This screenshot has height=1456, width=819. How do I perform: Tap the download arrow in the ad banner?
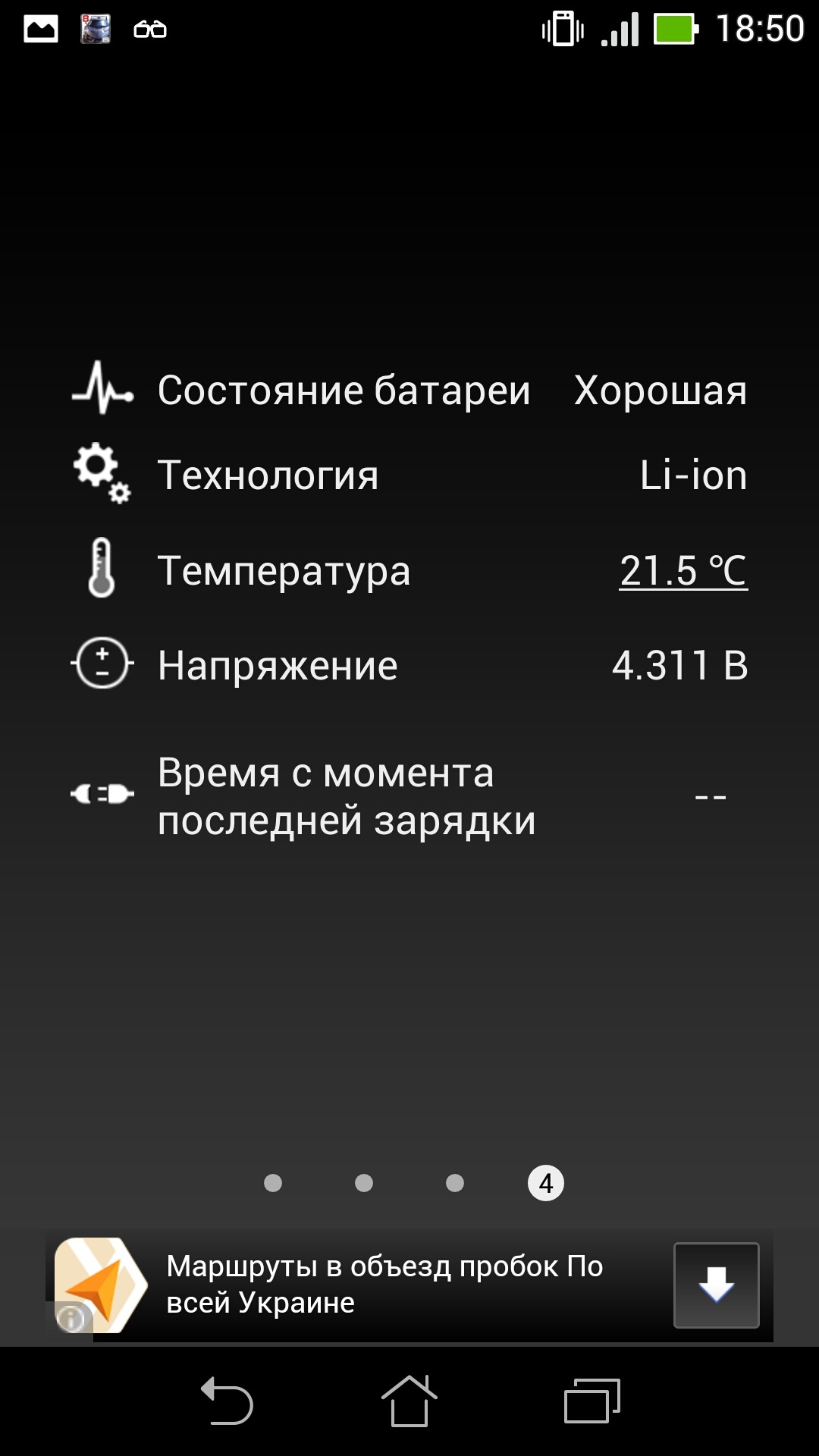click(716, 1285)
